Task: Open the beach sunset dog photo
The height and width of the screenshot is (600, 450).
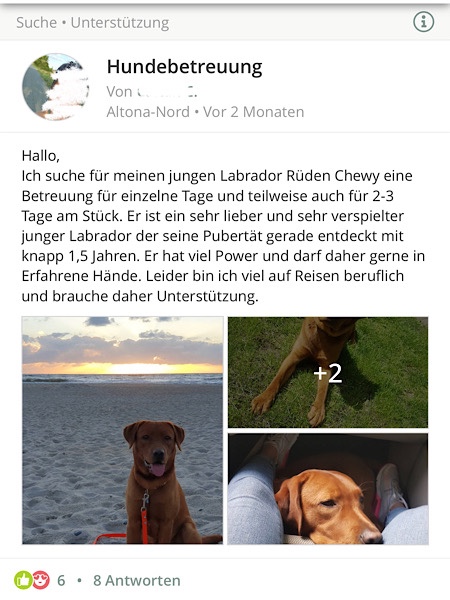Action: 122,430
